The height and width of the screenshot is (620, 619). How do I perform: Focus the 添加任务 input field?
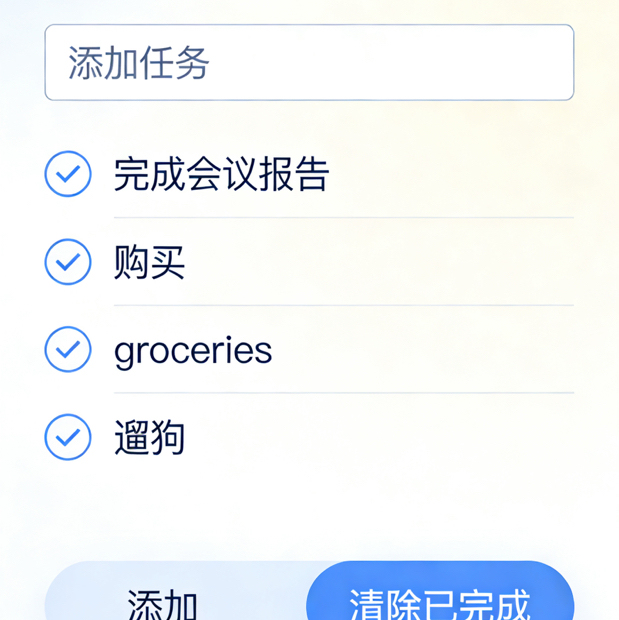click(309, 63)
